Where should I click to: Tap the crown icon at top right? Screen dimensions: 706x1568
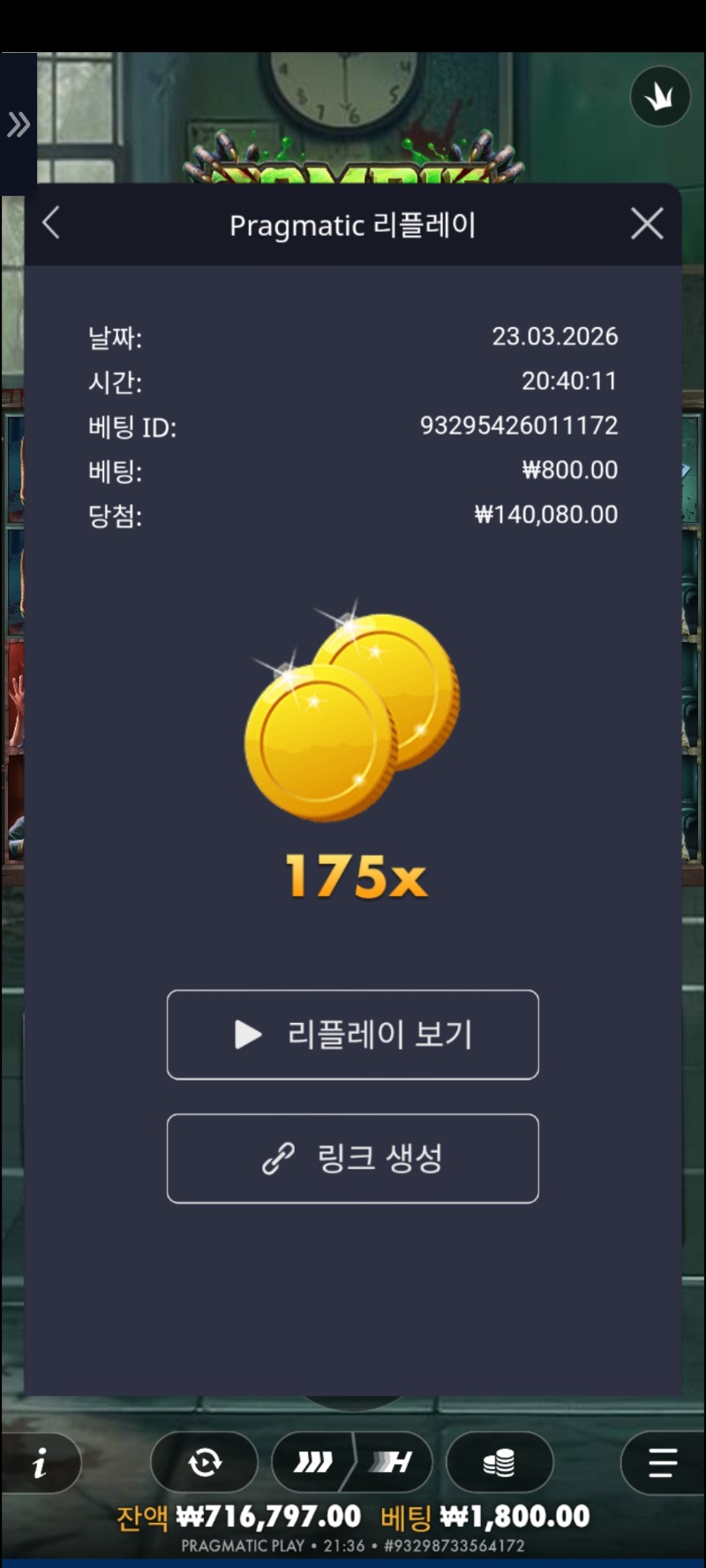click(659, 97)
